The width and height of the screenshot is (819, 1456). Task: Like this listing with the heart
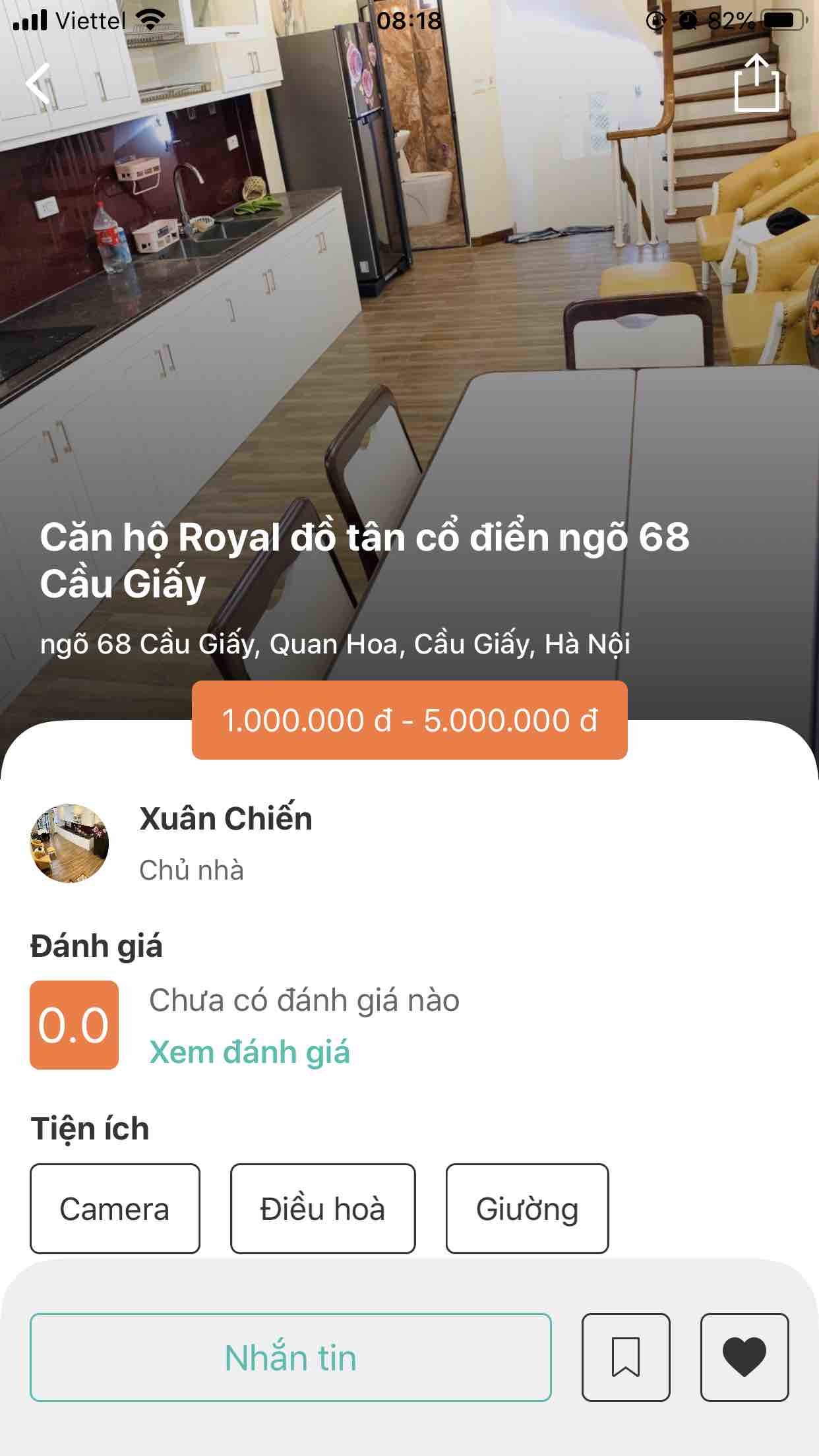(744, 1358)
